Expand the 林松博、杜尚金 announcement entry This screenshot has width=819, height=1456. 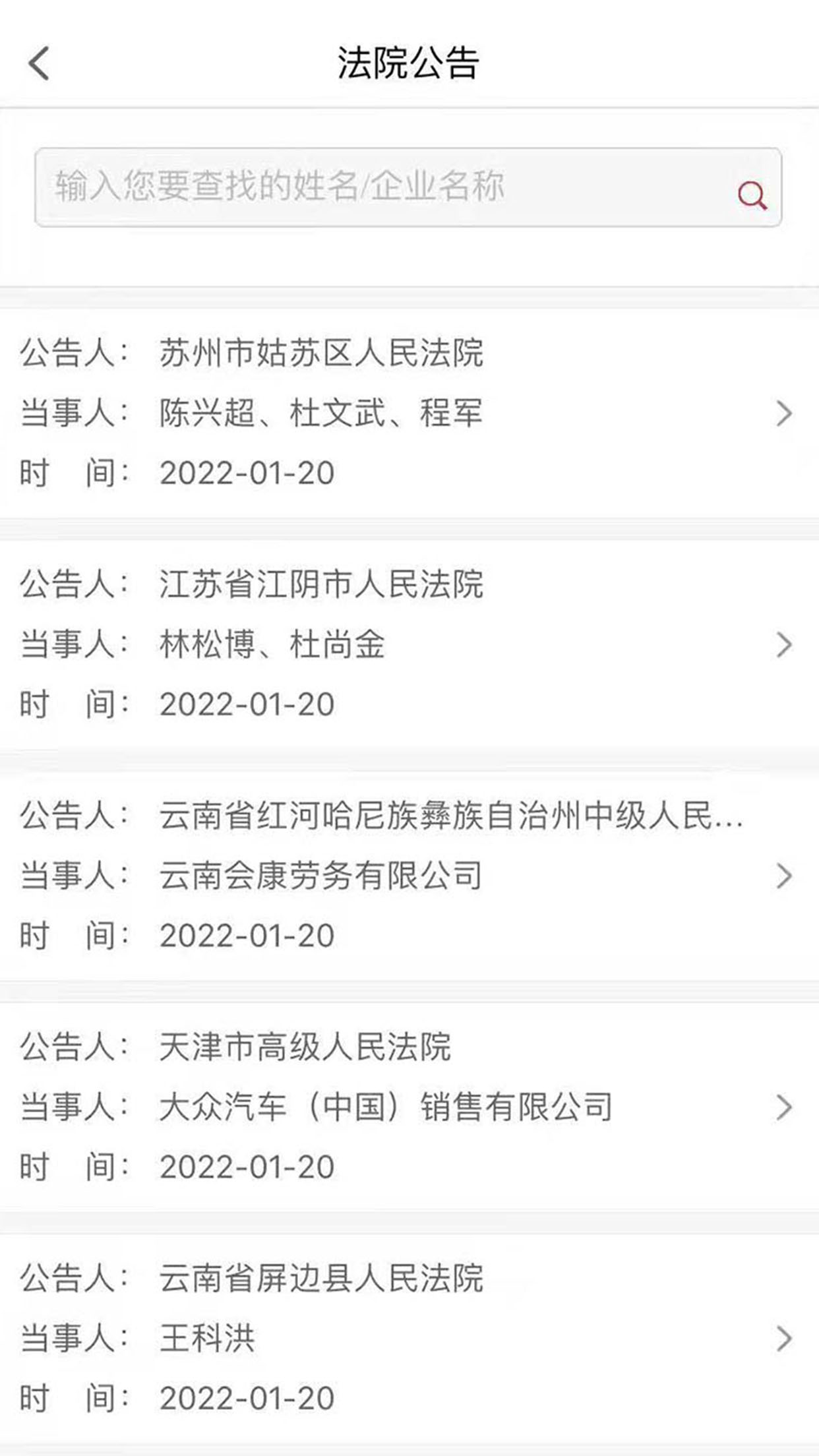tap(783, 644)
